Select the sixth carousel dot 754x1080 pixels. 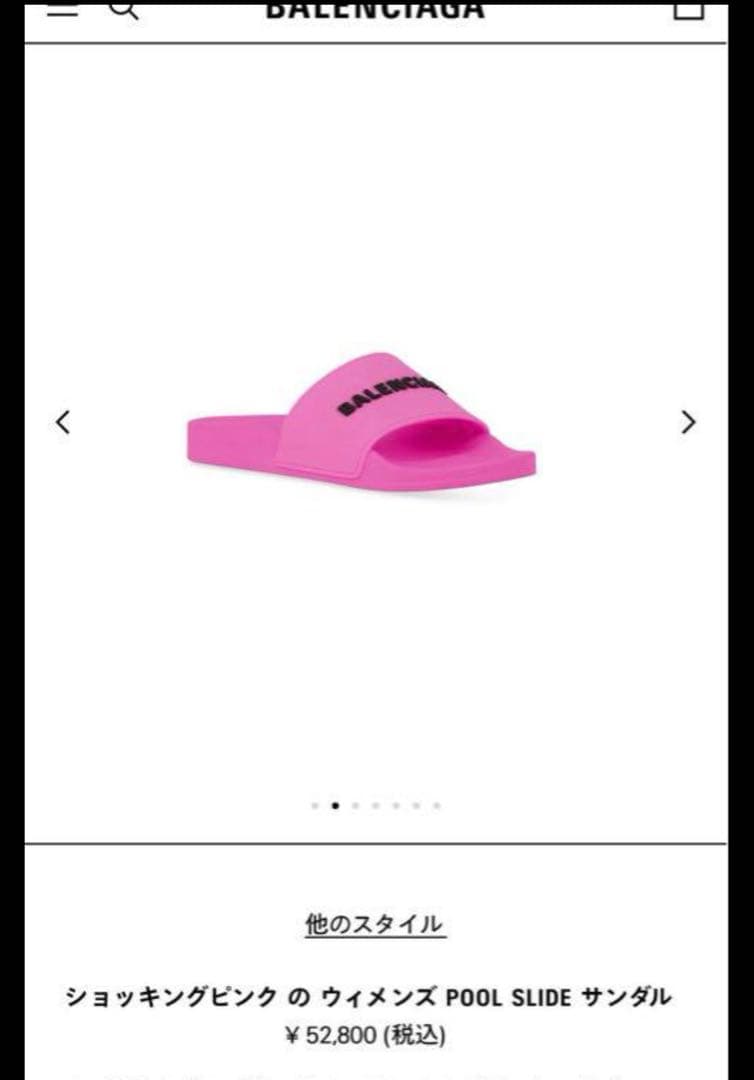(415, 803)
